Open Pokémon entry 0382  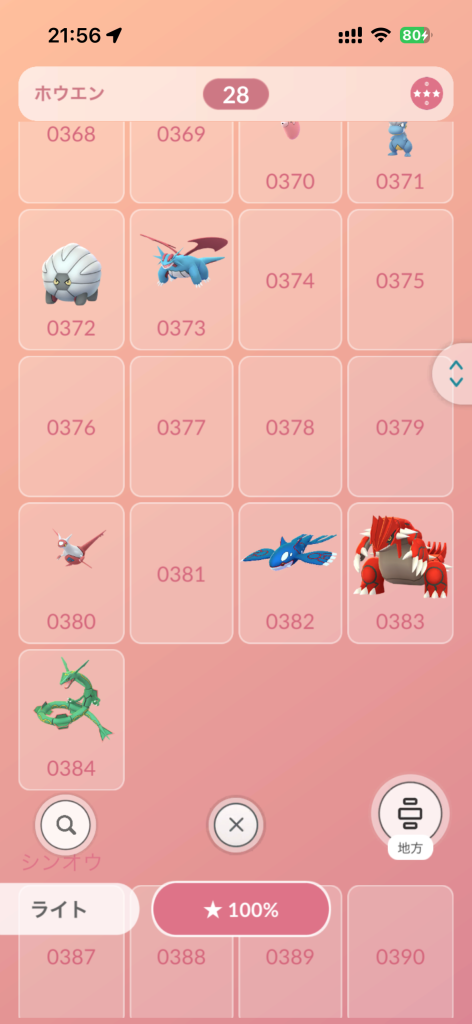pyautogui.click(x=290, y=573)
